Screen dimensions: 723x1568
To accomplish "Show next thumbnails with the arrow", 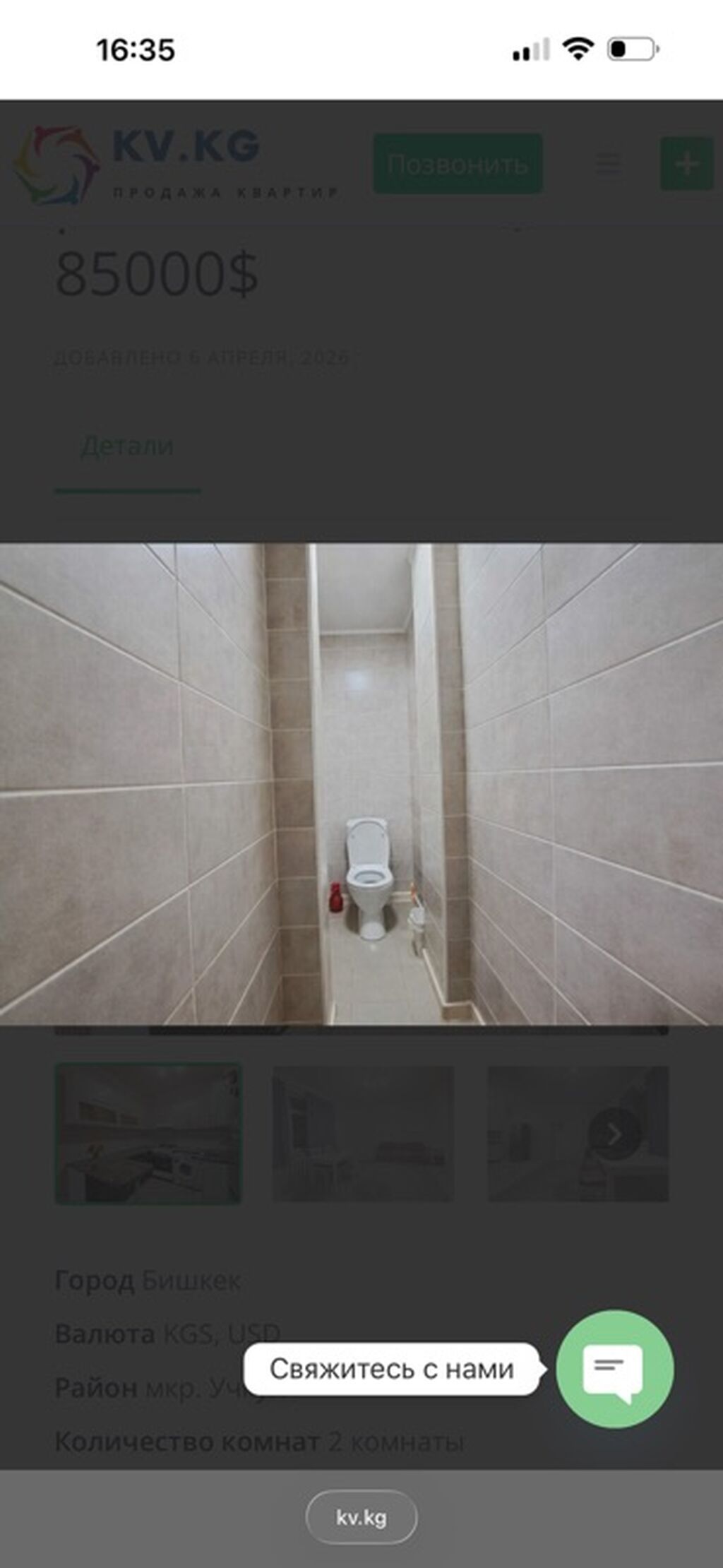I will click(x=614, y=1134).
